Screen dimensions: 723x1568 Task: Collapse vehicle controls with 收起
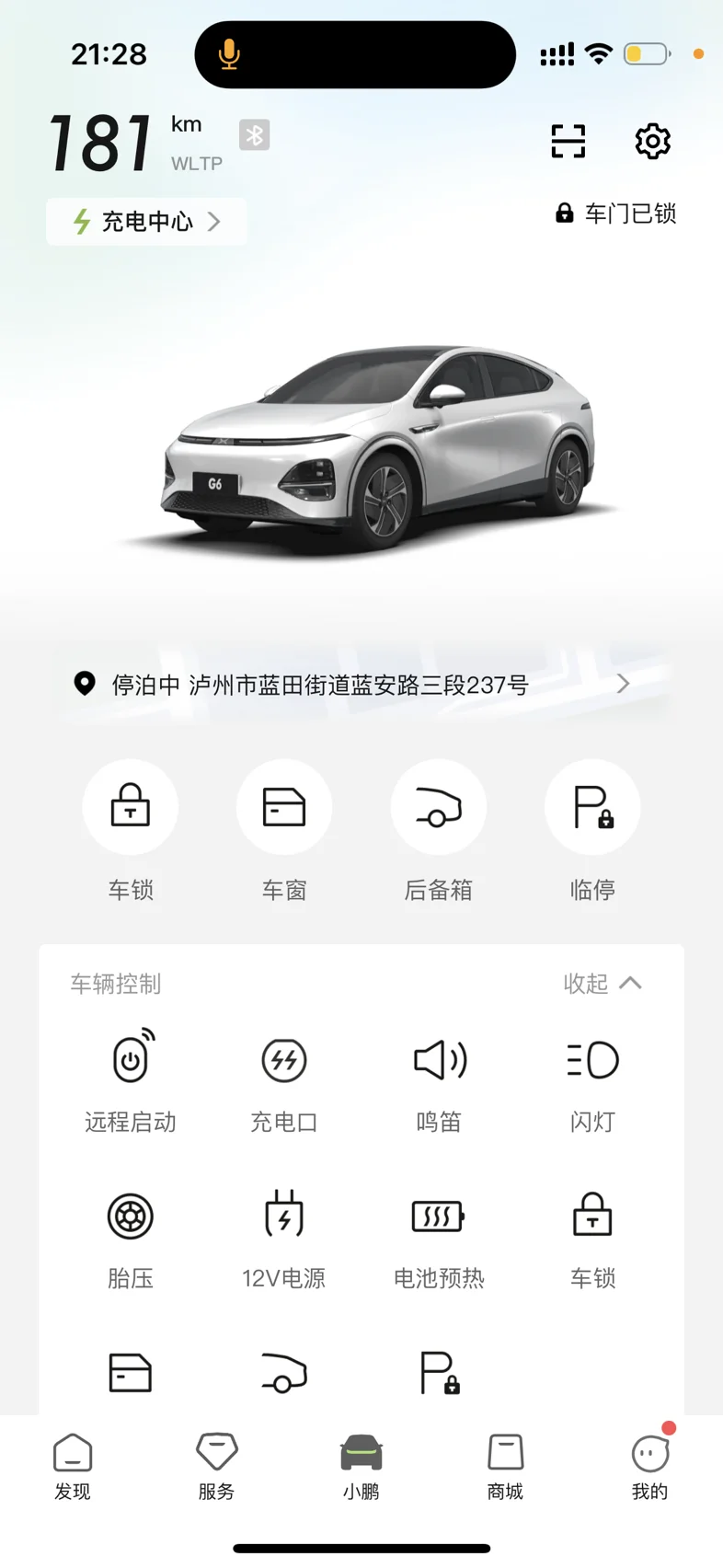(x=602, y=984)
